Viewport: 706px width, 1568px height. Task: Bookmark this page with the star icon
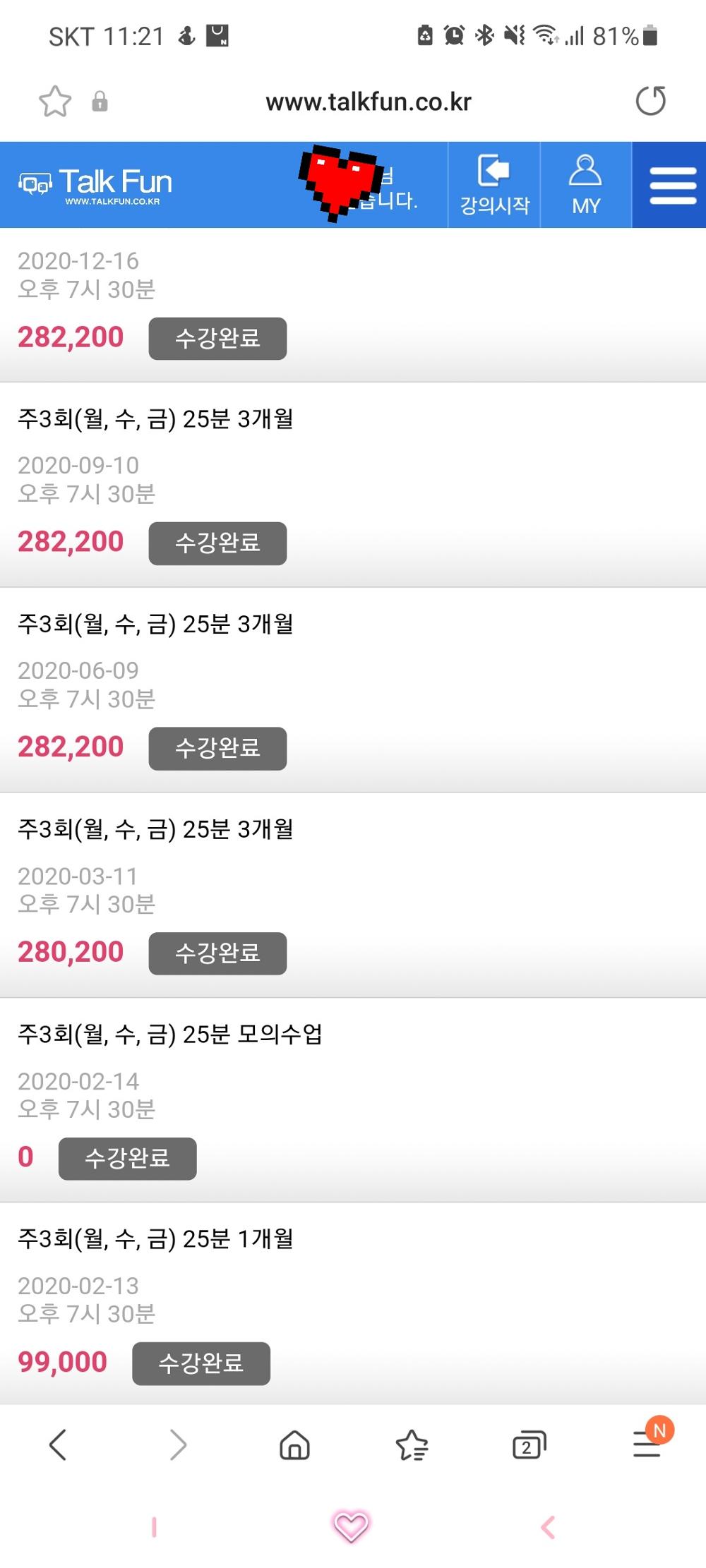55,102
